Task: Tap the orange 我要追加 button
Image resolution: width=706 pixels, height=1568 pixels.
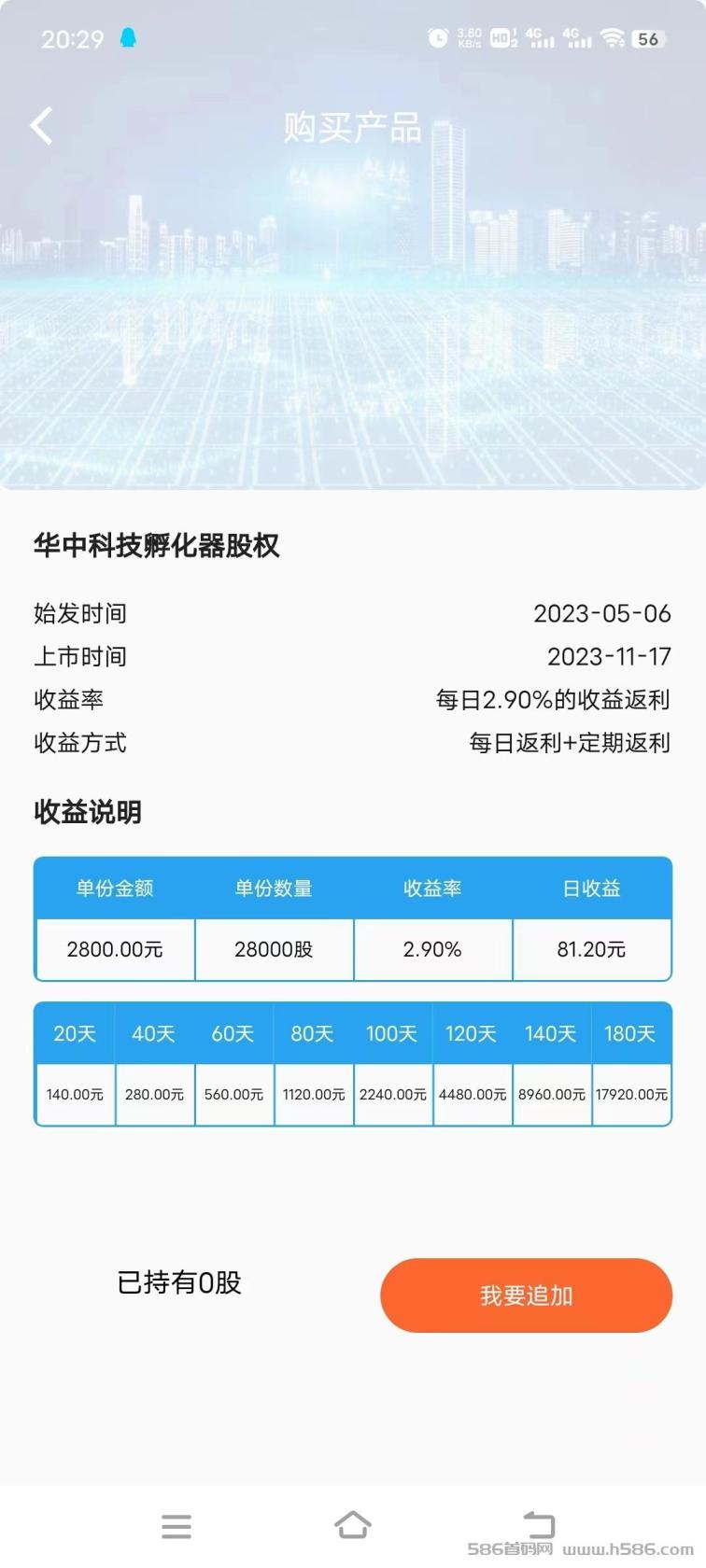Action: click(x=526, y=1295)
